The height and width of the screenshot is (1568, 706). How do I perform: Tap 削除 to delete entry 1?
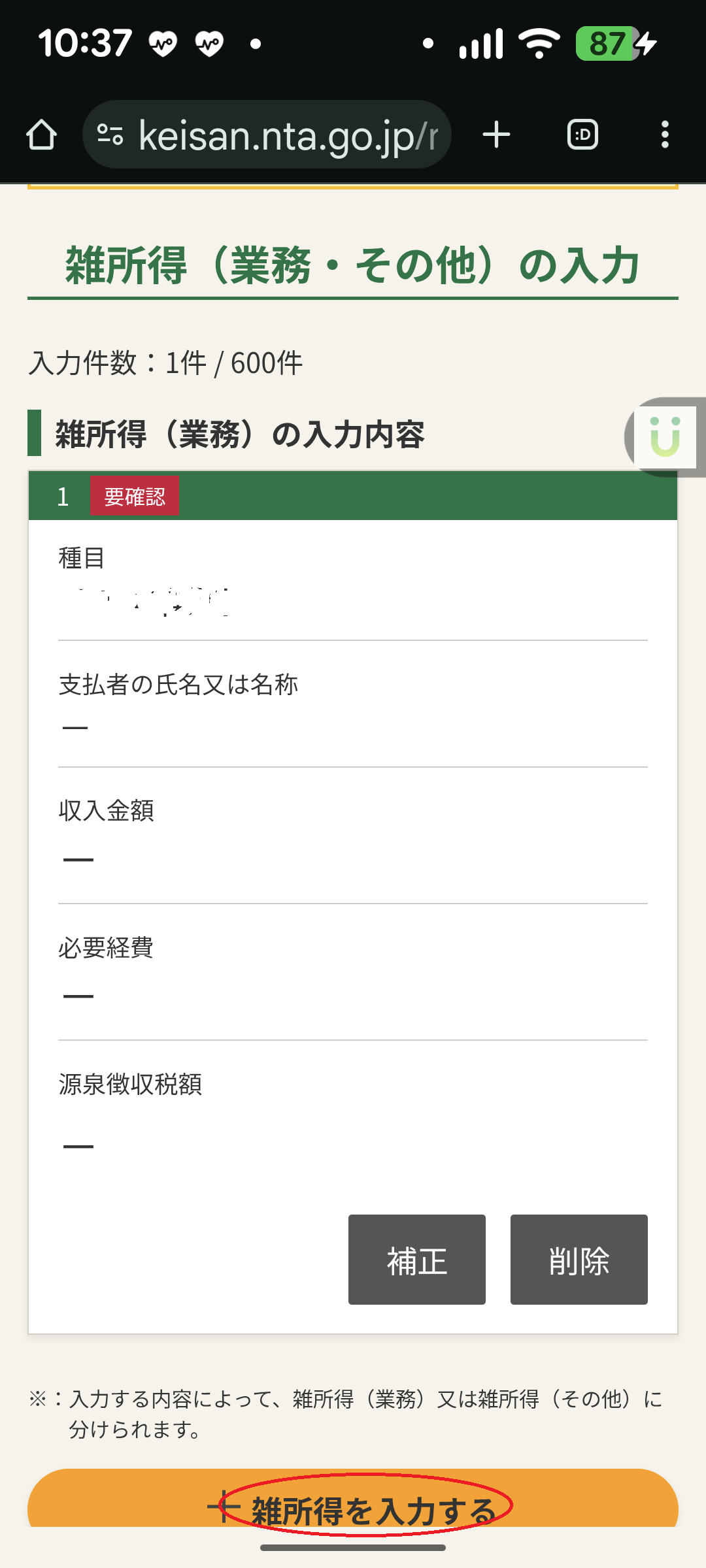tap(579, 1259)
